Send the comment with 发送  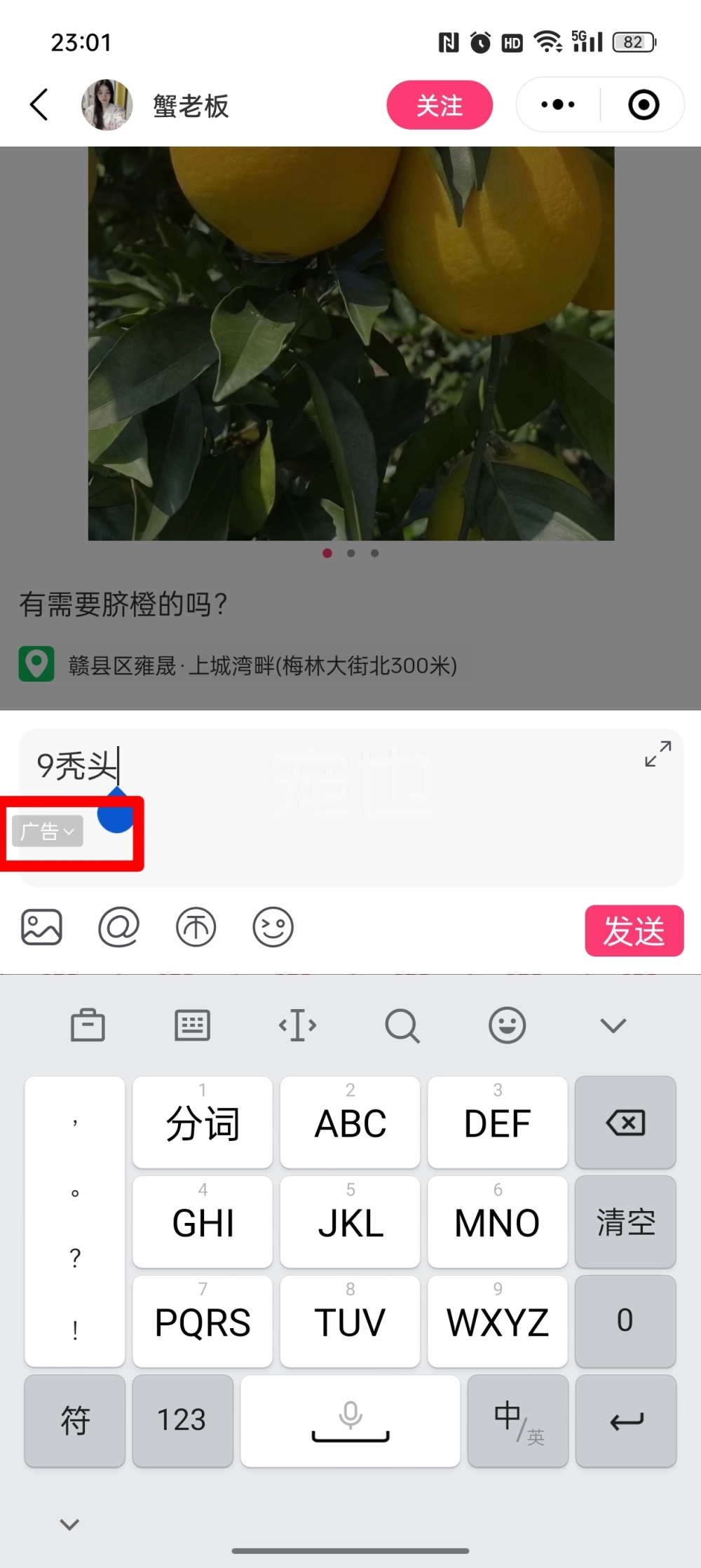tap(634, 931)
